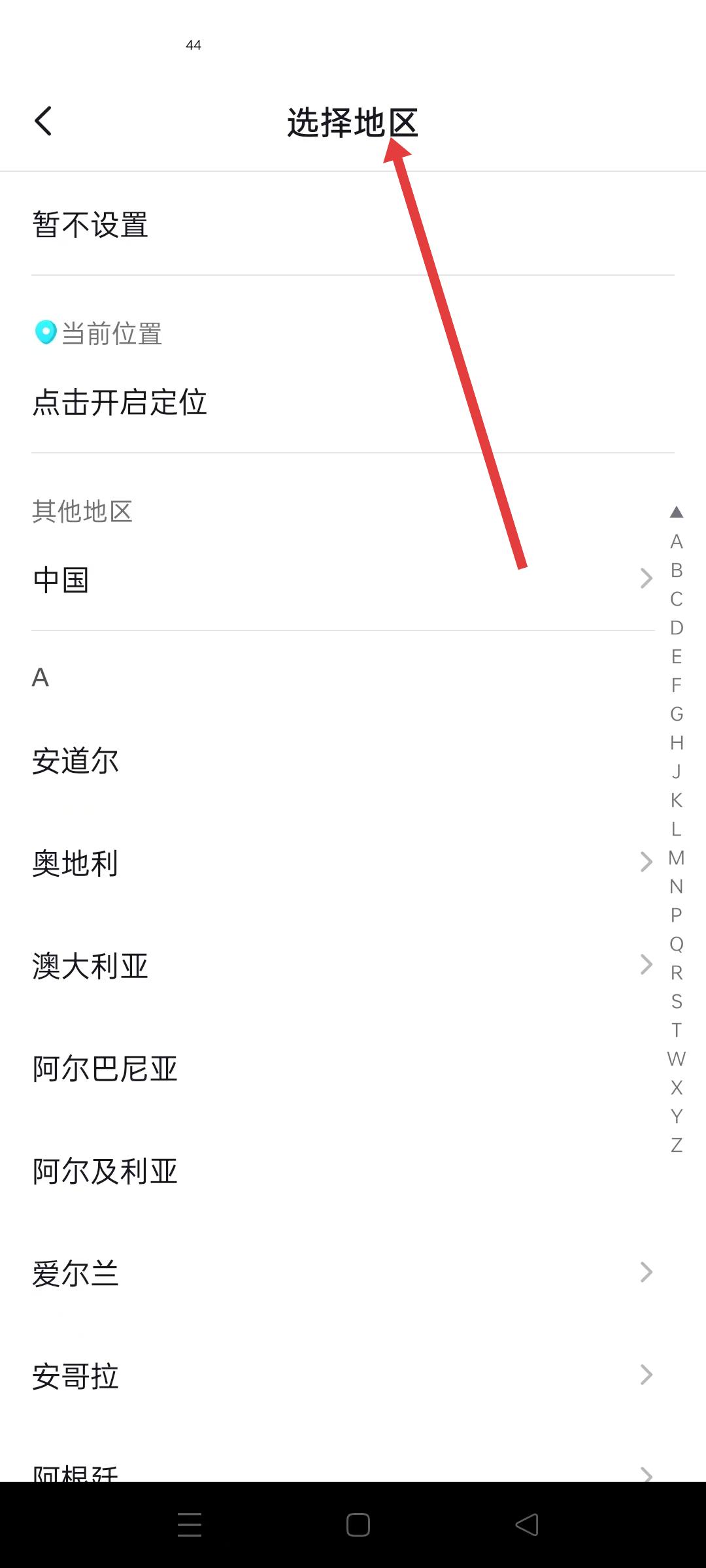Jump to top via index arrow
This screenshot has width=706, height=1568.
click(x=677, y=512)
